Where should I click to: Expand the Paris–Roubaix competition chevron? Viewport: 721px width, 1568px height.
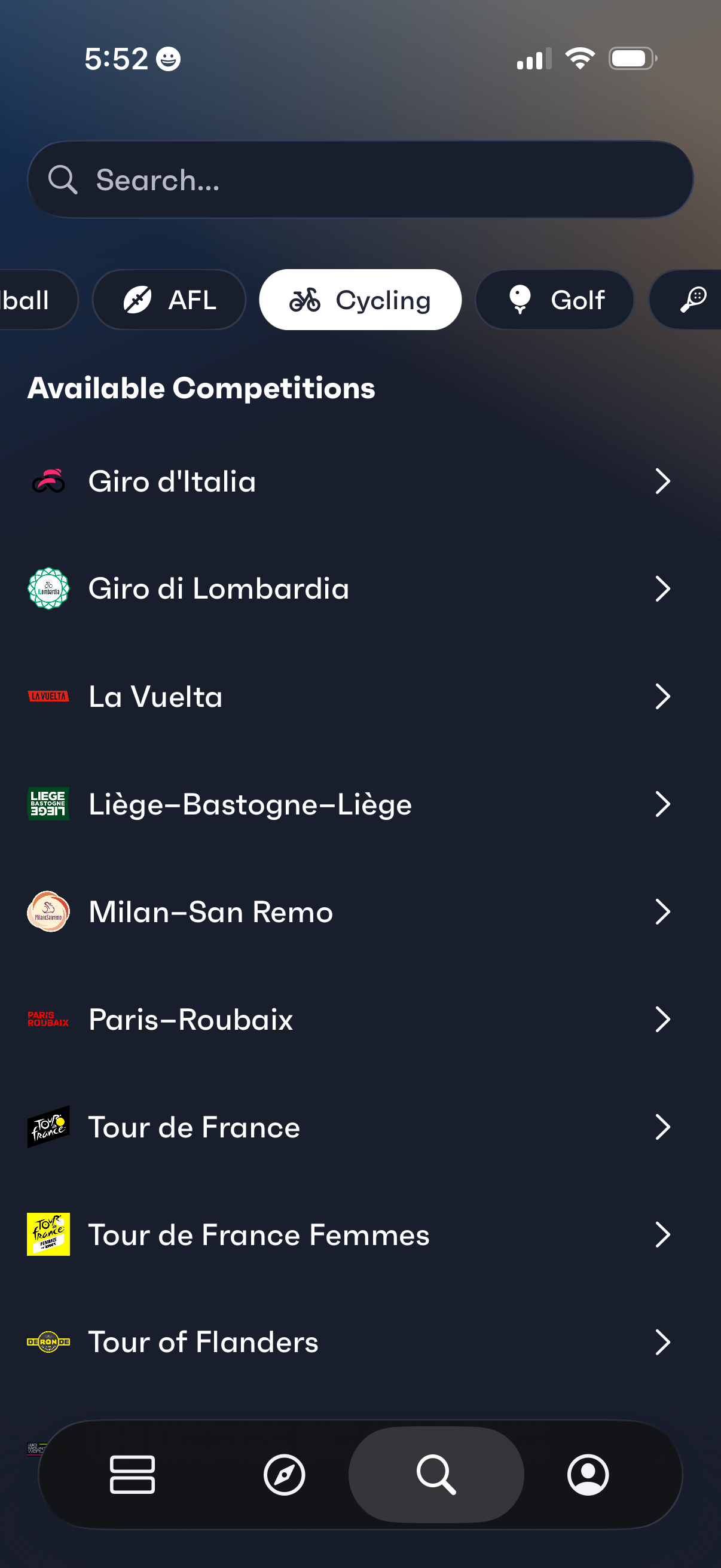(664, 1019)
